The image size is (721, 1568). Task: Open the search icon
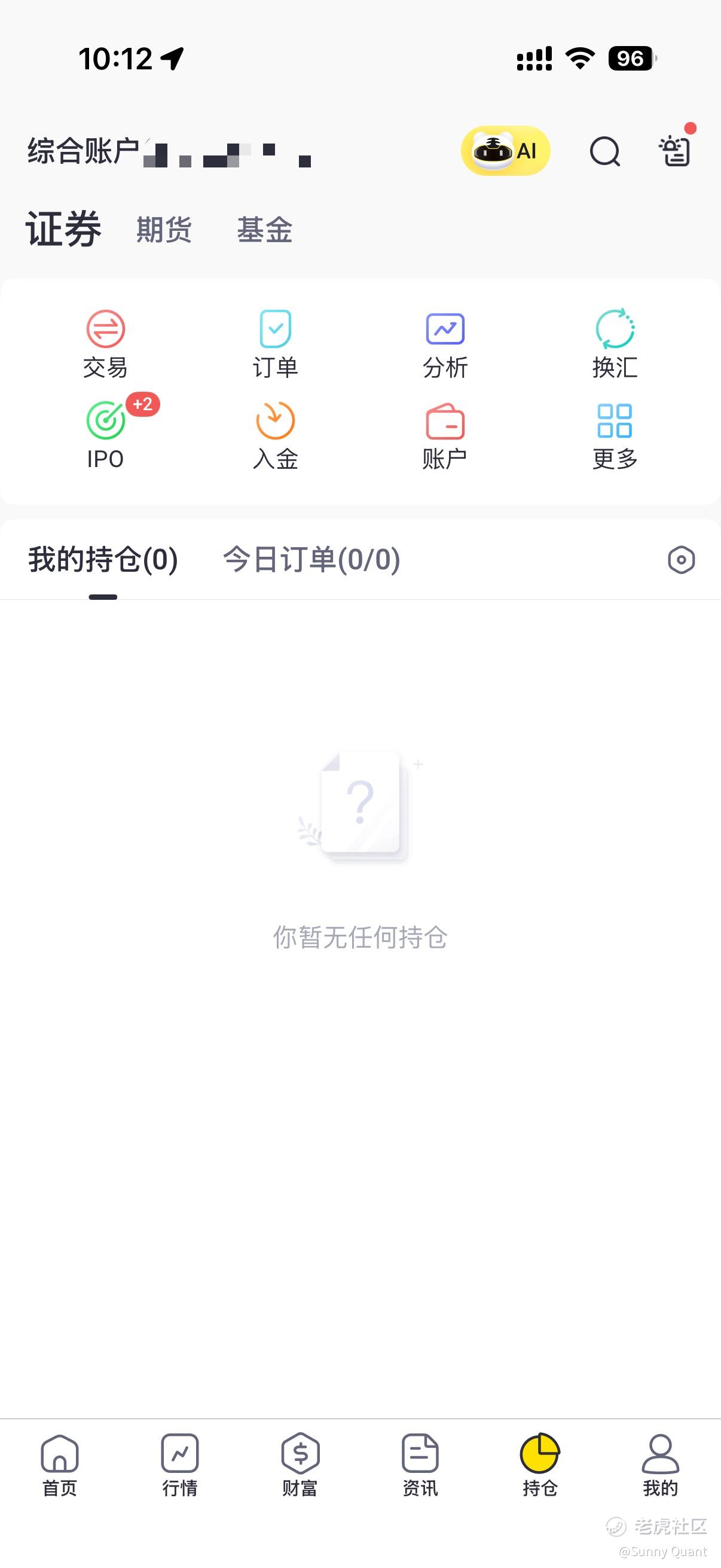click(x=605, y=151)
